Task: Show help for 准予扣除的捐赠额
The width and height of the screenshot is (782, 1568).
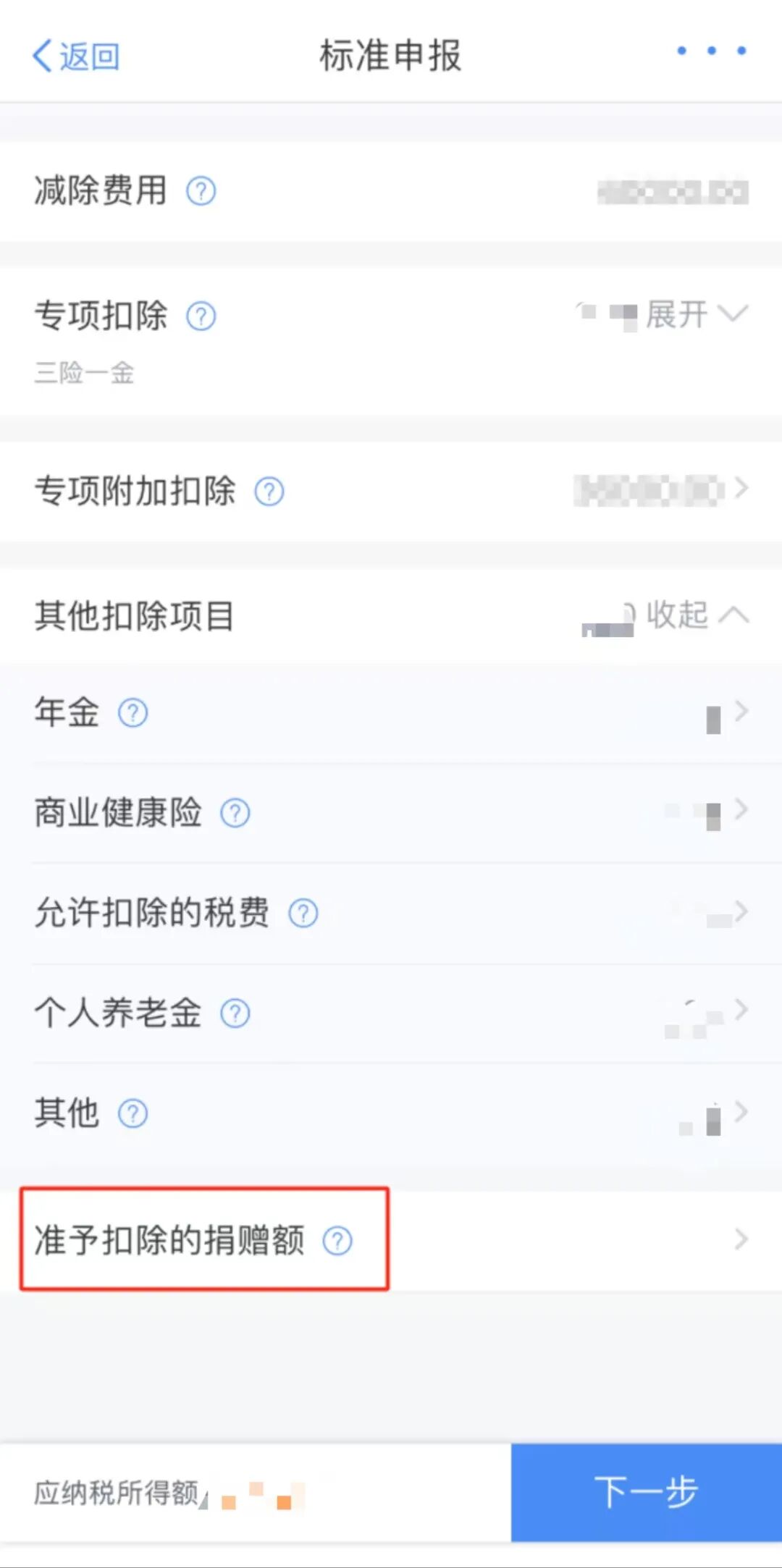Action: tap(337, 1241)
